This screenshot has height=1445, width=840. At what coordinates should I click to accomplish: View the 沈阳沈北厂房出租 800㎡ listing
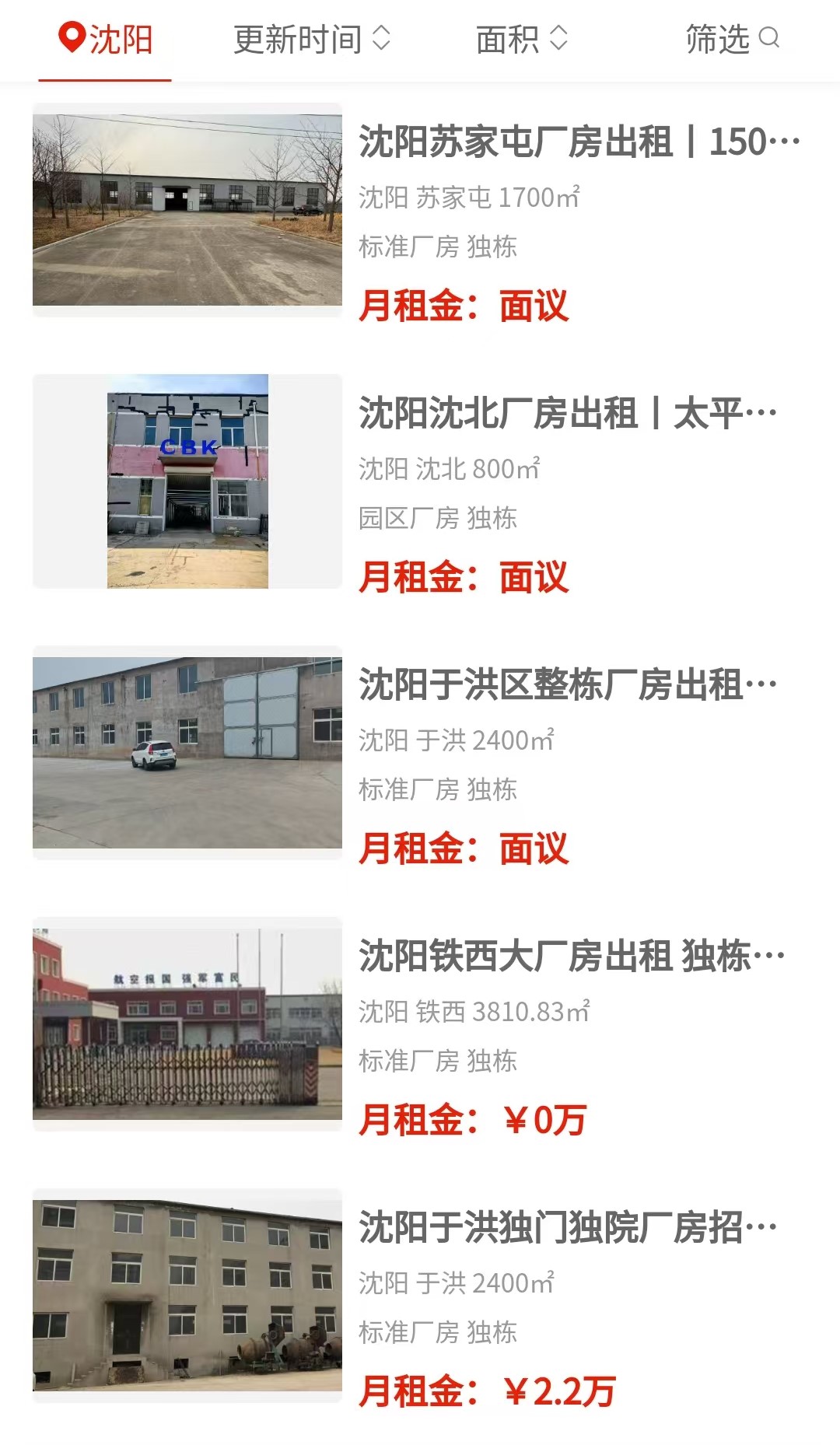(568, 414)
